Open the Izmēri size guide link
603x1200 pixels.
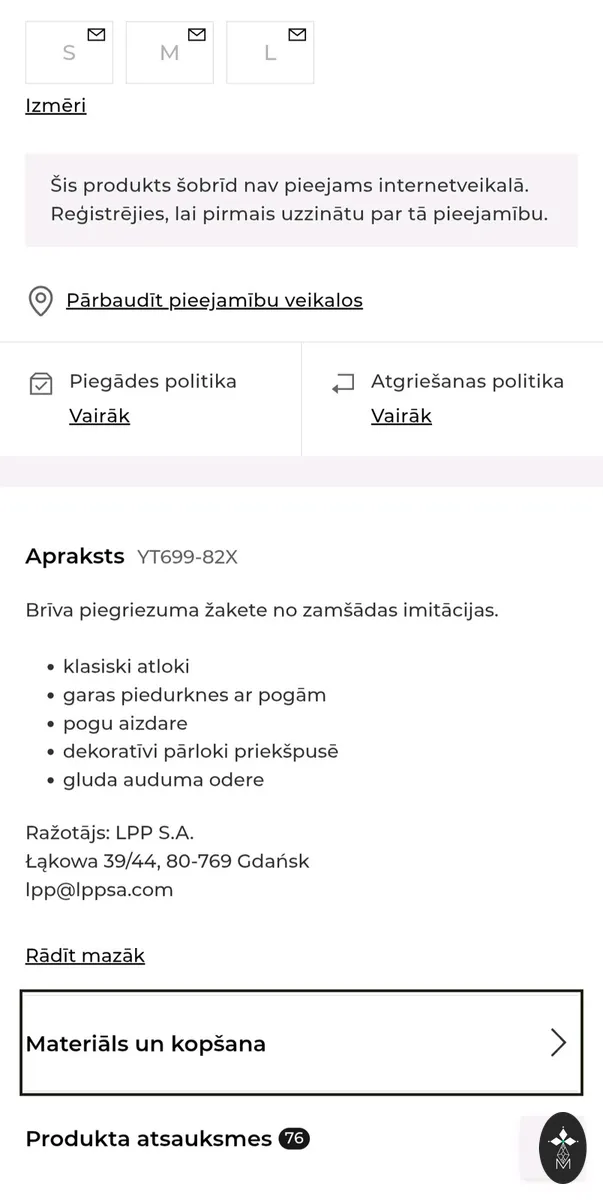(56, 106)
